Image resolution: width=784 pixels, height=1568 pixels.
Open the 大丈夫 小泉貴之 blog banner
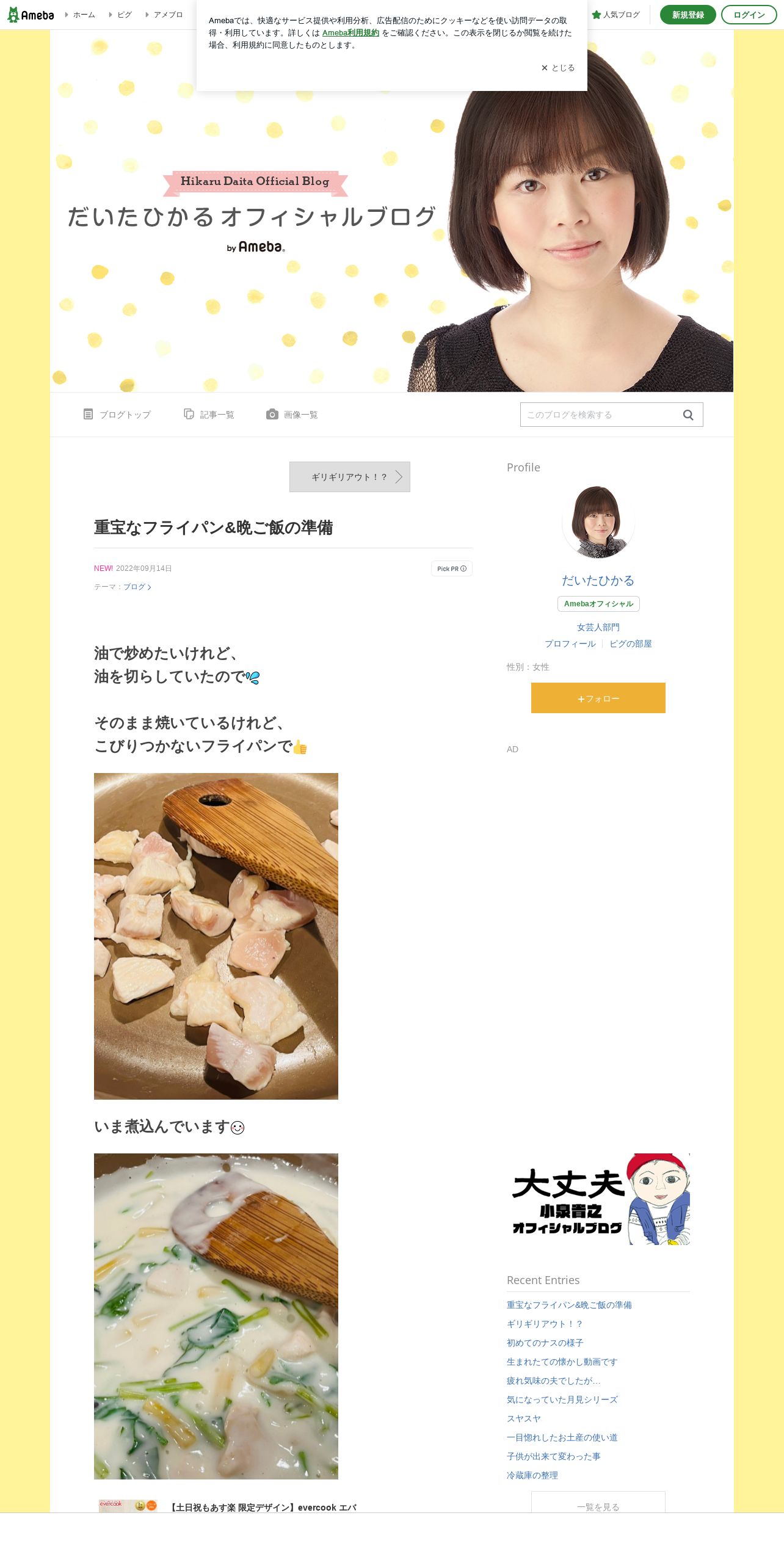pyautogui.click(x=598, y=1199)
